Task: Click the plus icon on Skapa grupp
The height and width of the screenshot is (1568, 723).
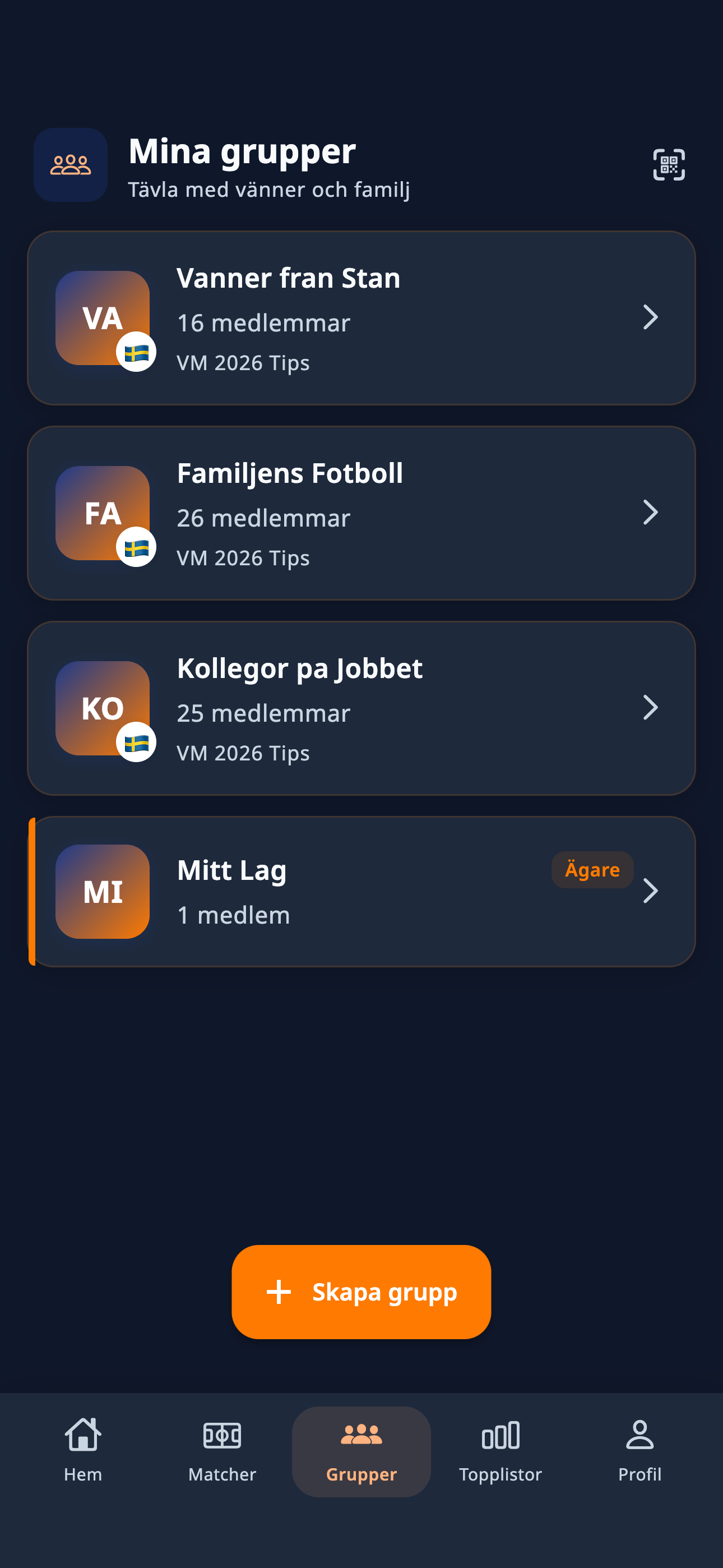Action: pos(280,1292)
